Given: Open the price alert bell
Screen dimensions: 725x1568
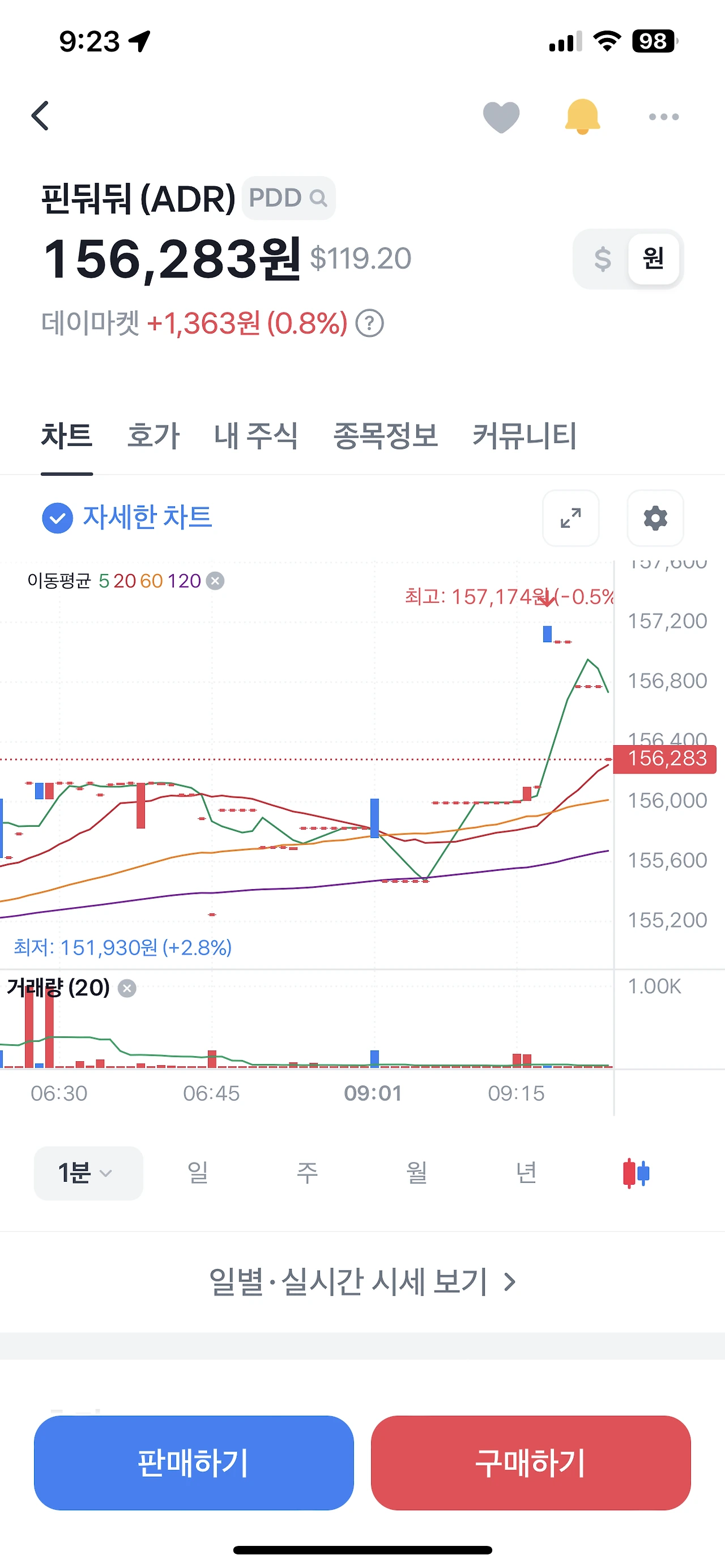Looking at the screenshot, I should pyautogui.click(x=582, y=116).
